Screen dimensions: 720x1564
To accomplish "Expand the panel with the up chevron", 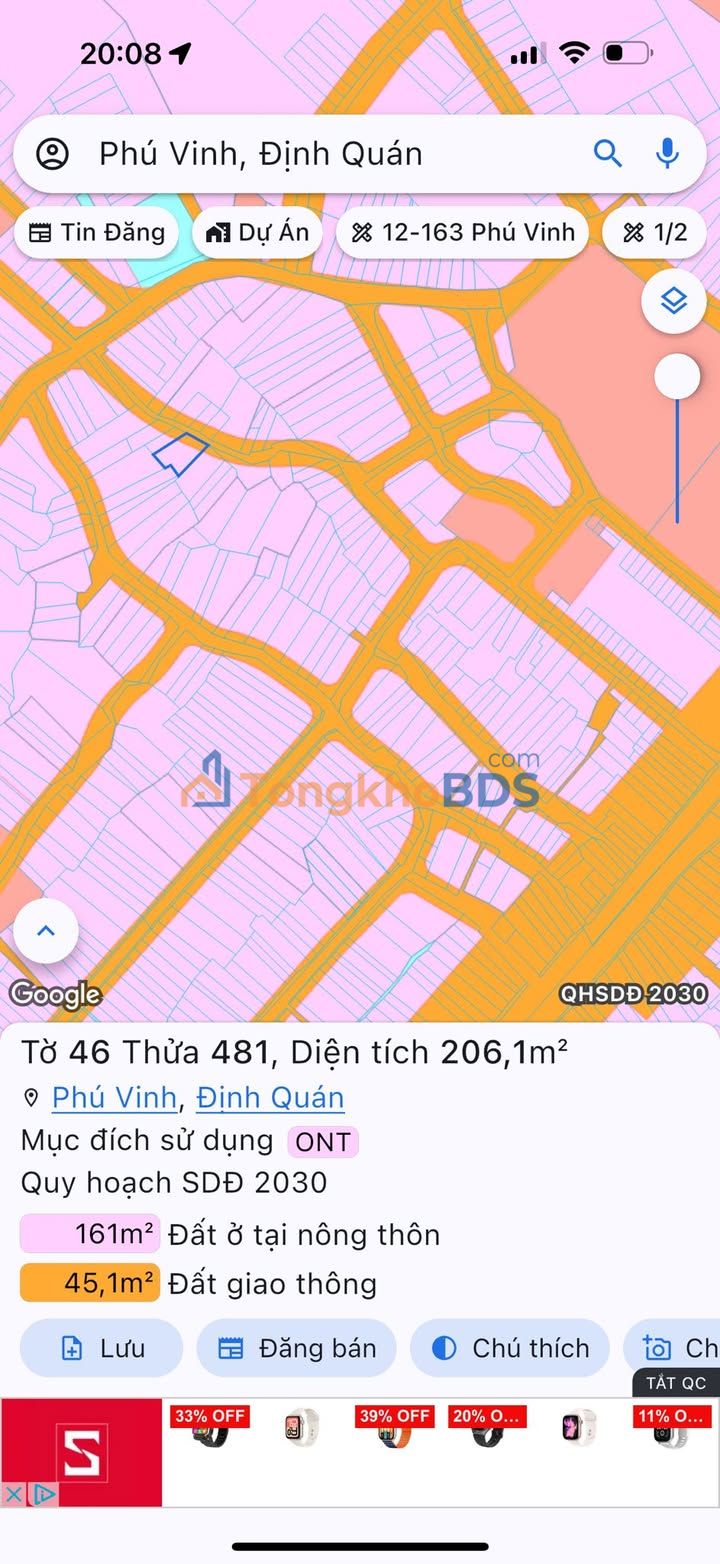I will click(46, 931).
